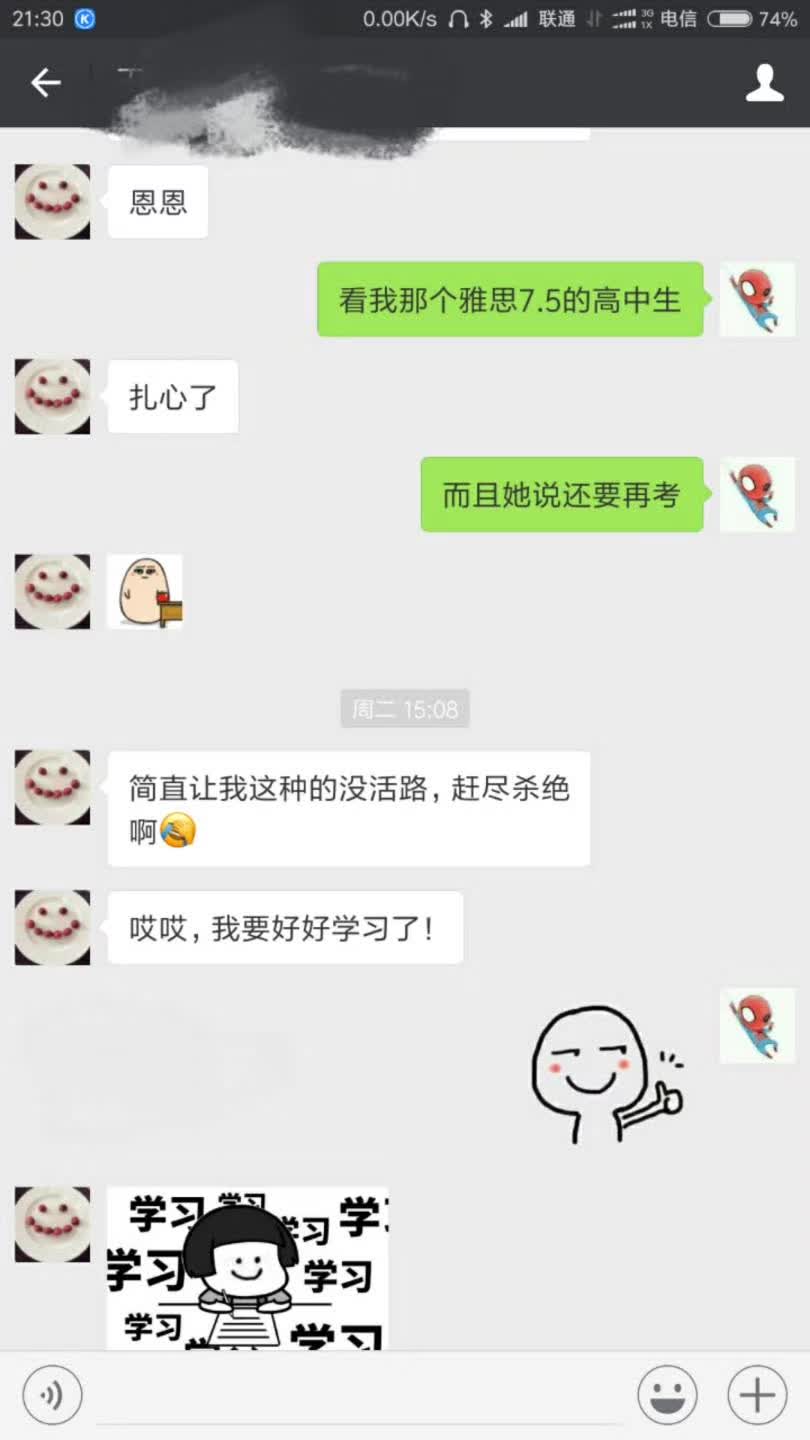View contact avatar beside 恩恩 message
Screen dimensions: 810x1440
coord(52,202)
